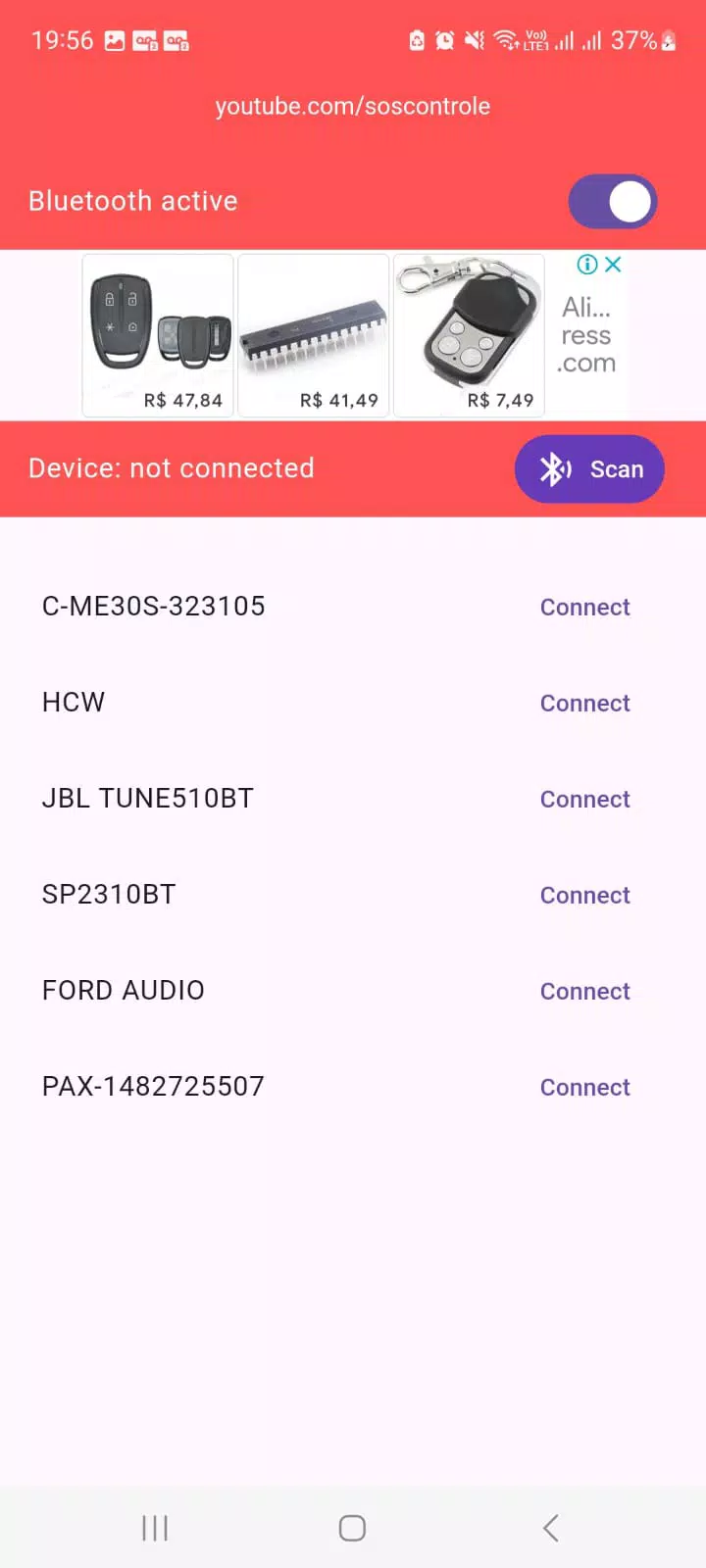
Task: Go back using the system back button
Action: pyautogui.click(x=551, y=1528)
